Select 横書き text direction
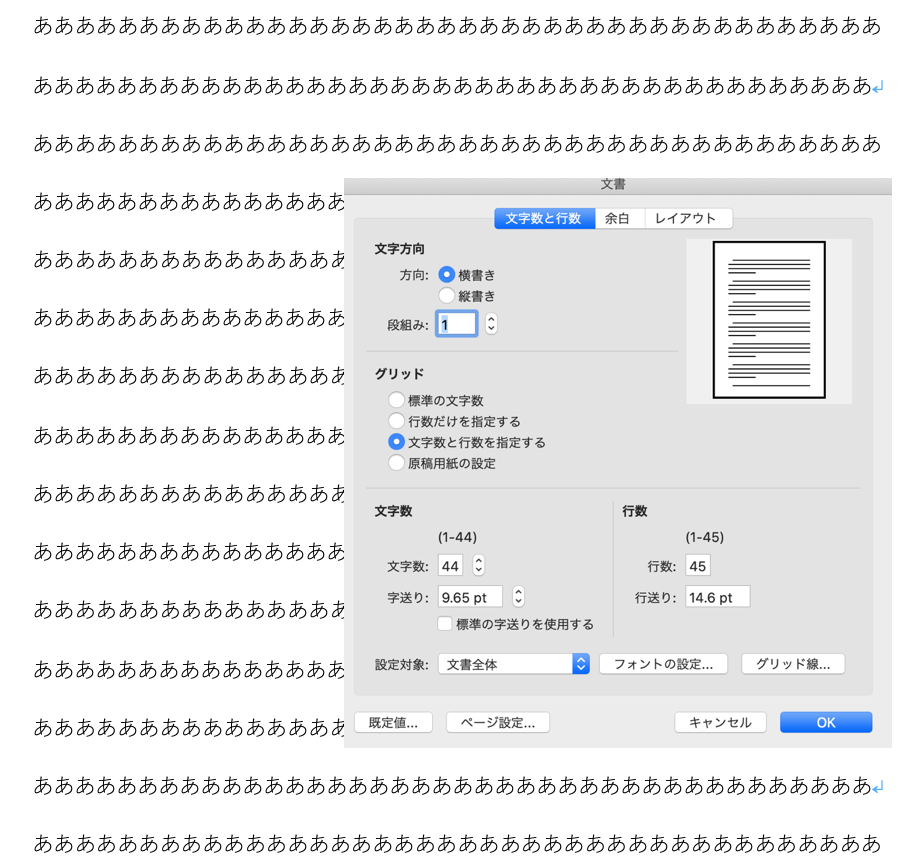Image resolution: width=920 pixels, height=856 pixels. coord(447,275)
